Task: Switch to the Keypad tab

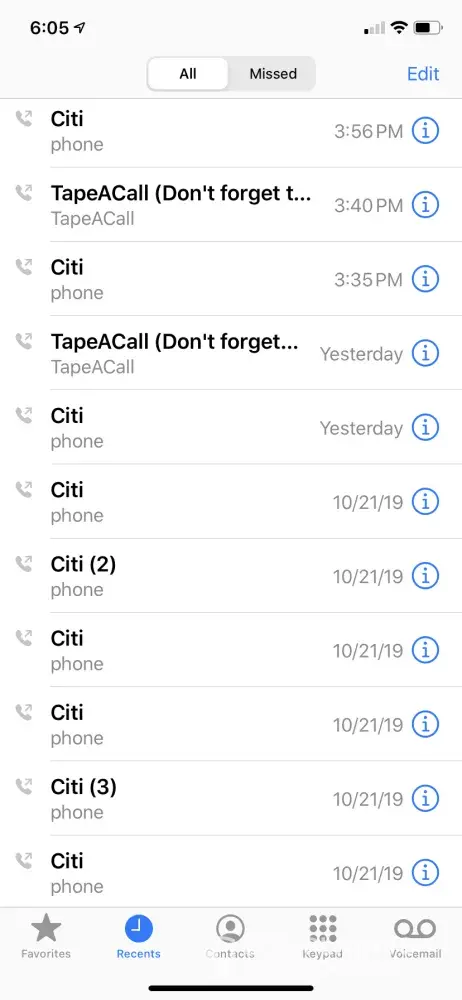Action: tap(323, 936)
